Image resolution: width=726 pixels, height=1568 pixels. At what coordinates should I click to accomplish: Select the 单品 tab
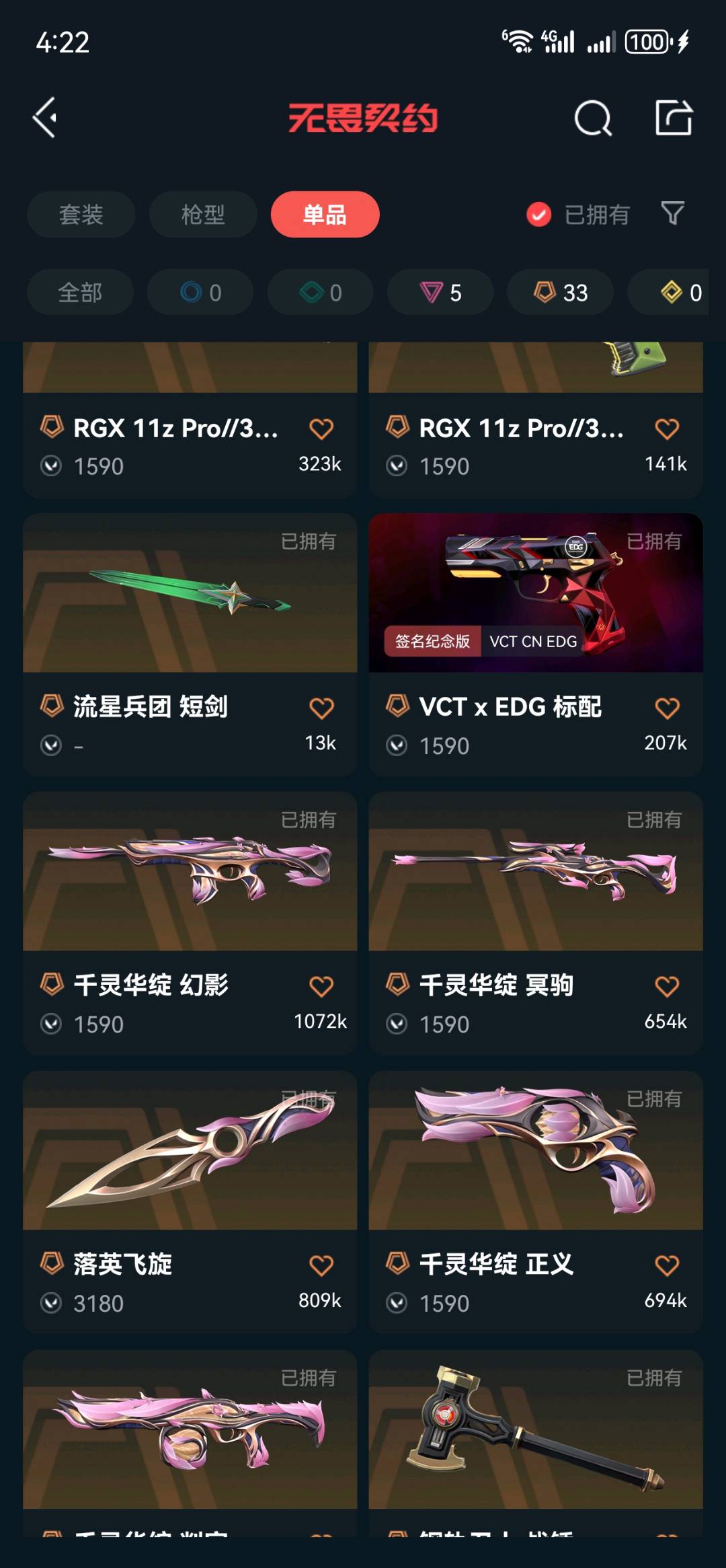[x=325, y=215]
